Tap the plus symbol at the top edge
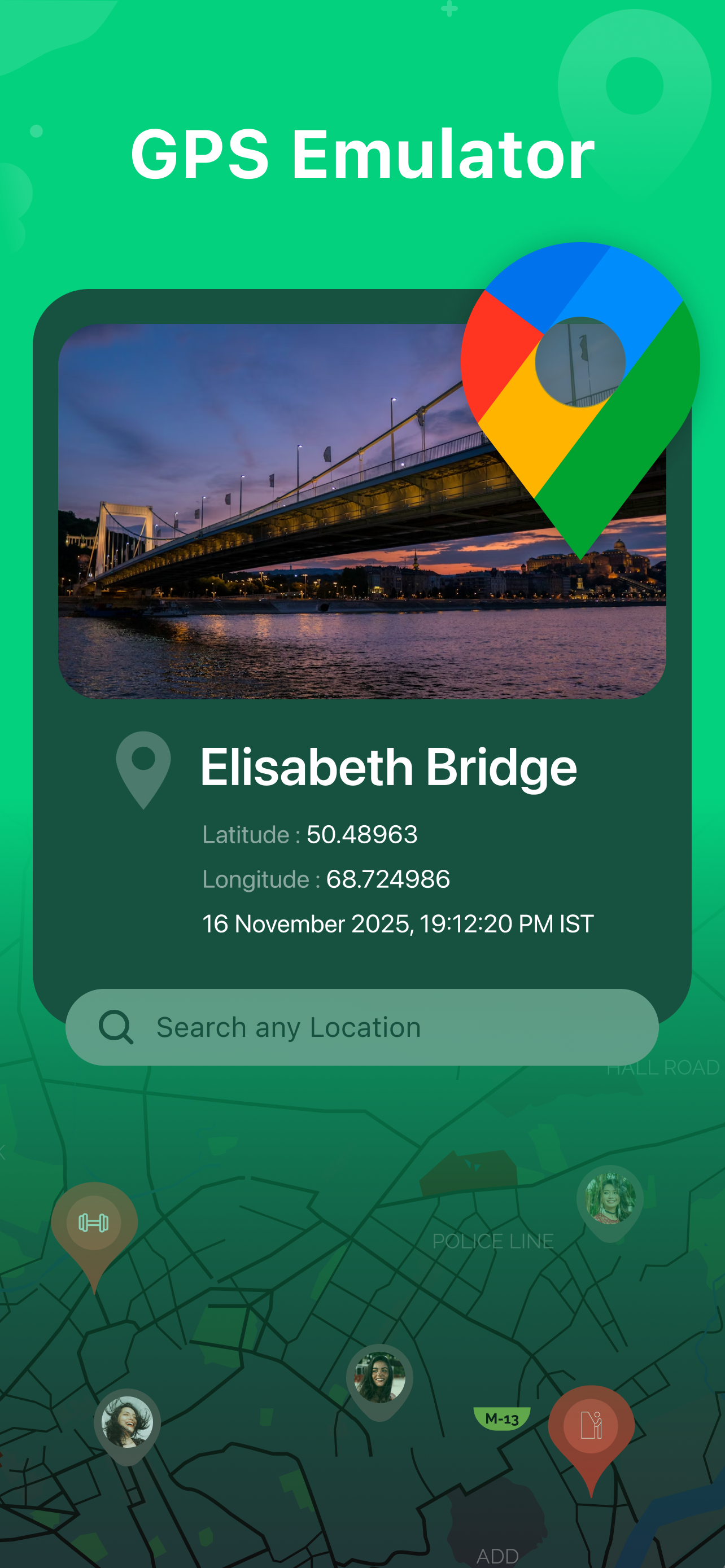 point(449,8)
